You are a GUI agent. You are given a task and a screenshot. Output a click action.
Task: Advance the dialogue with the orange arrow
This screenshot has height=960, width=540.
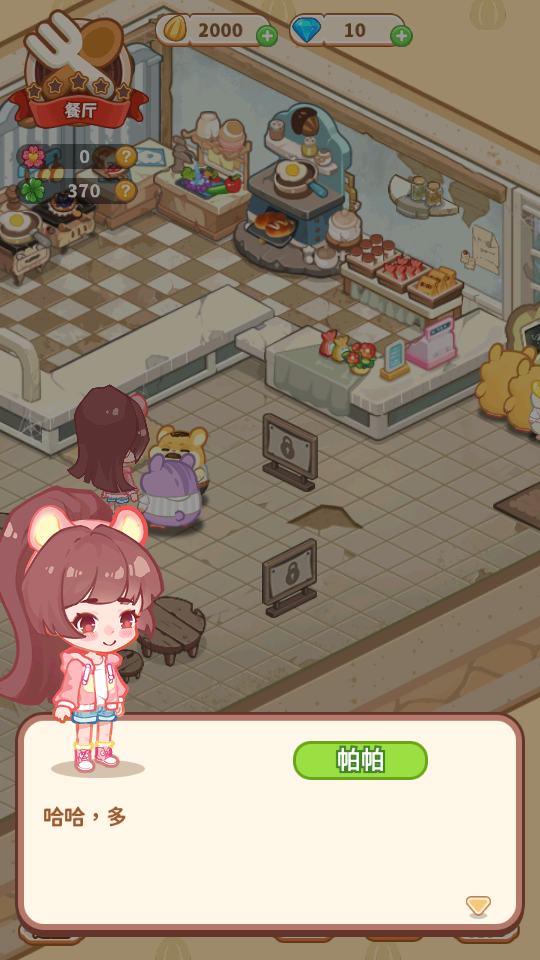tap(478, 906)
